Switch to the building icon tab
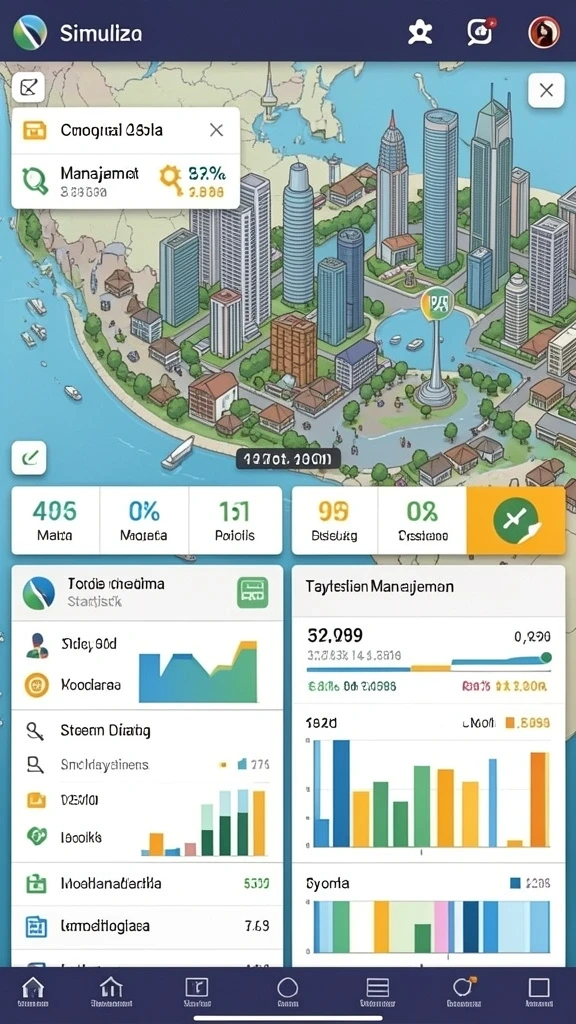 click(x=111, y=992)
